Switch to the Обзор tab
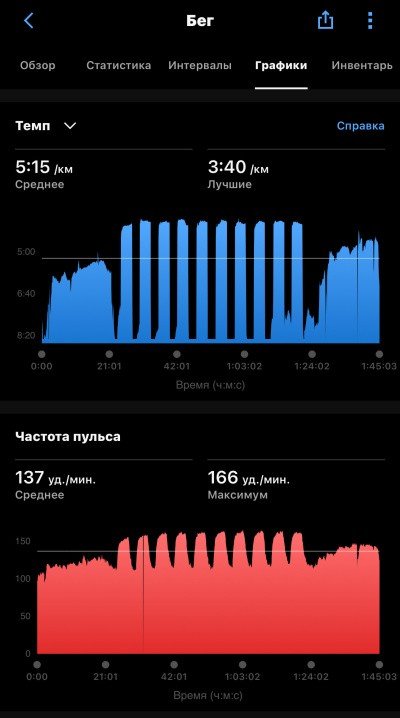 (x=38, y=65)
